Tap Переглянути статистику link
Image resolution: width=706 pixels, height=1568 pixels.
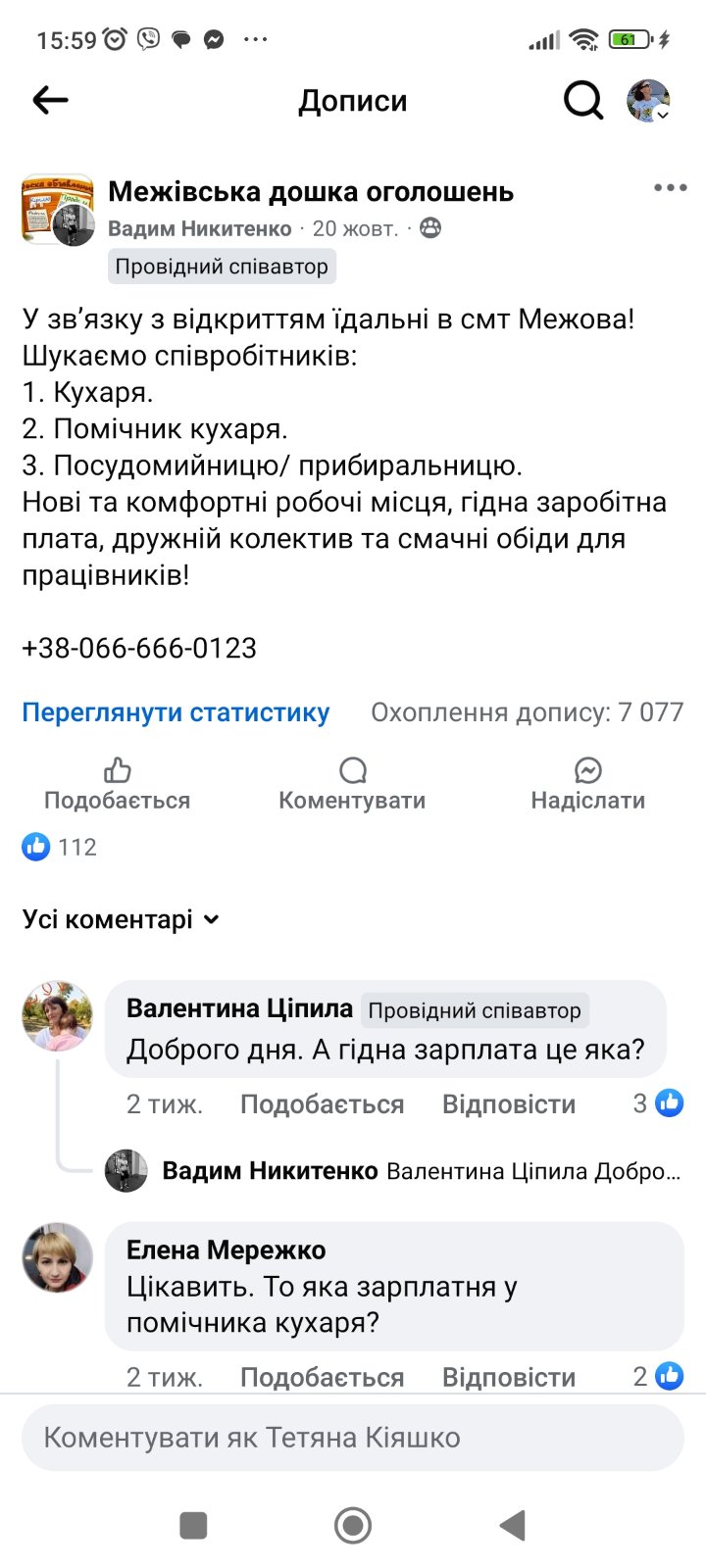pyautogui.click(x=176, y=712)
